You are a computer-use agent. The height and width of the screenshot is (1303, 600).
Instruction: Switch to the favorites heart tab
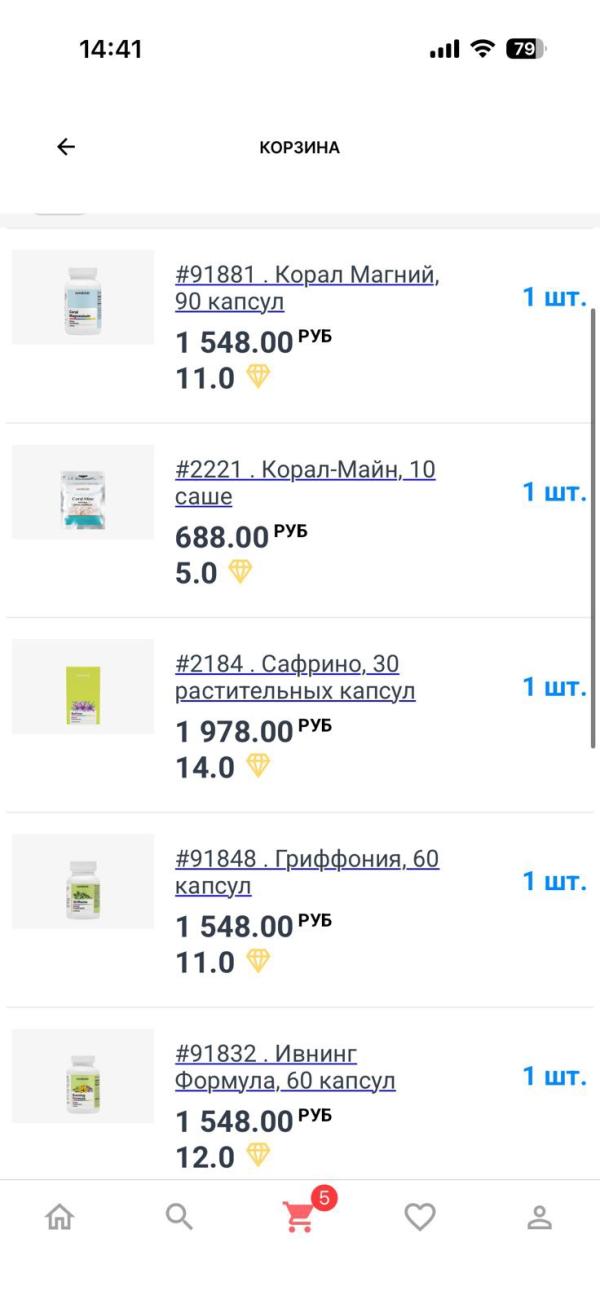pos(420,1216)
